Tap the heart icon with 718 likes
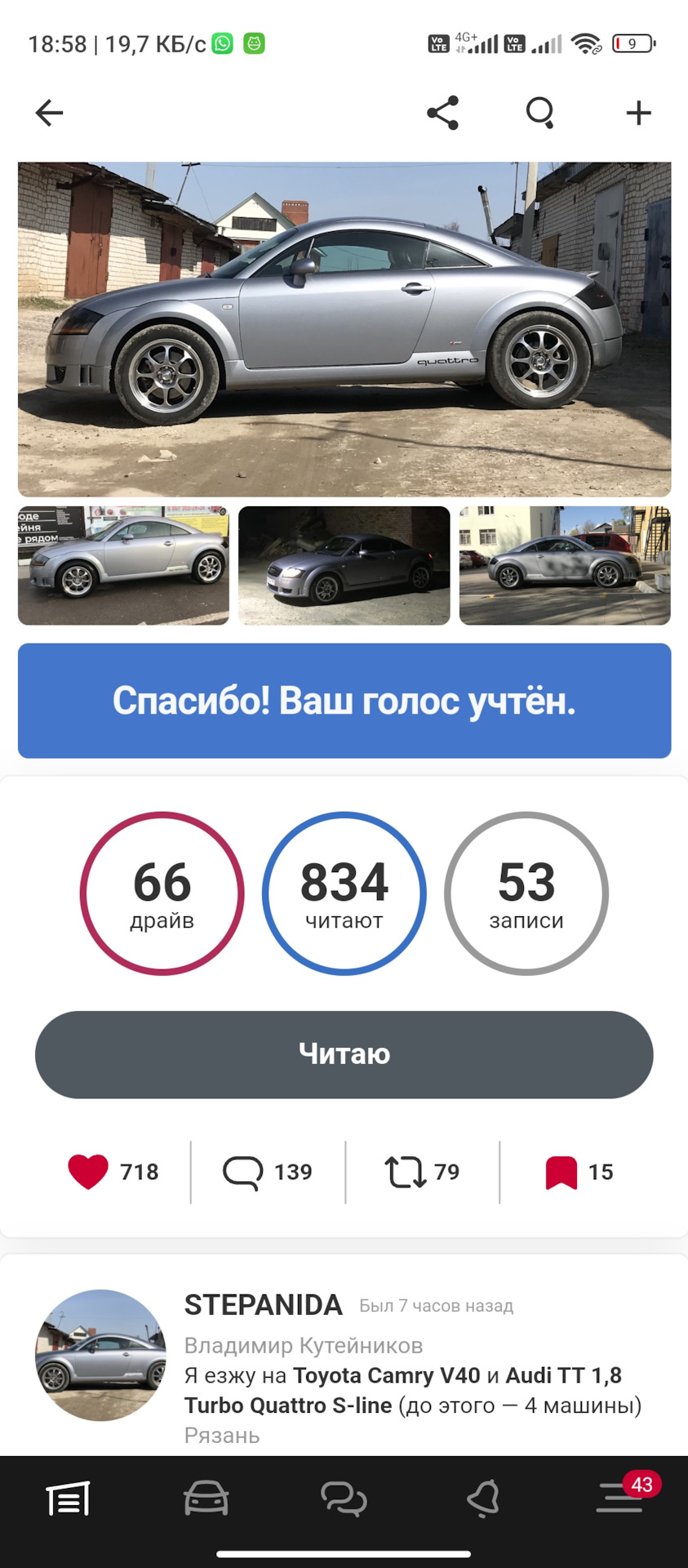 [x=88, y=1172]
